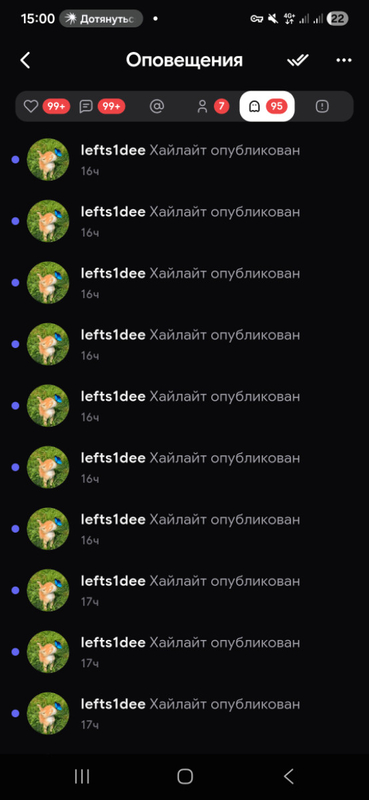This screenshot has height=800, width=369.
Task: Open the three-dot overflow menu
Action: point(344,60)
